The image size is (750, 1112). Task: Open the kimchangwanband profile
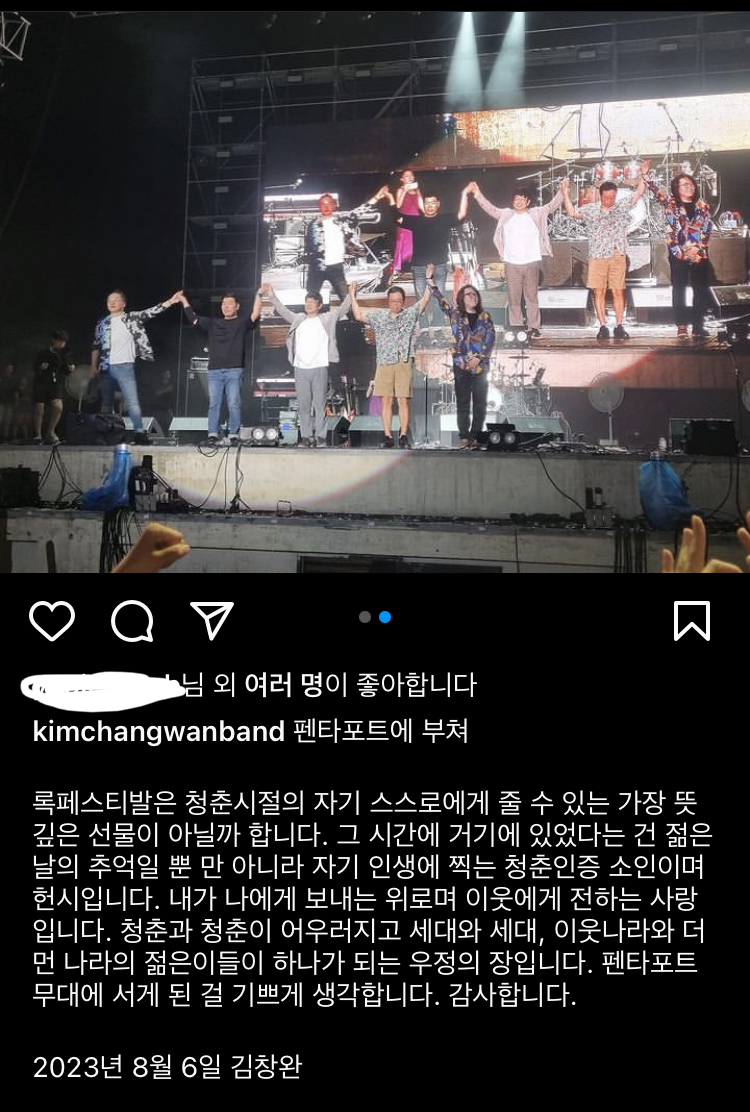point(159,731)
